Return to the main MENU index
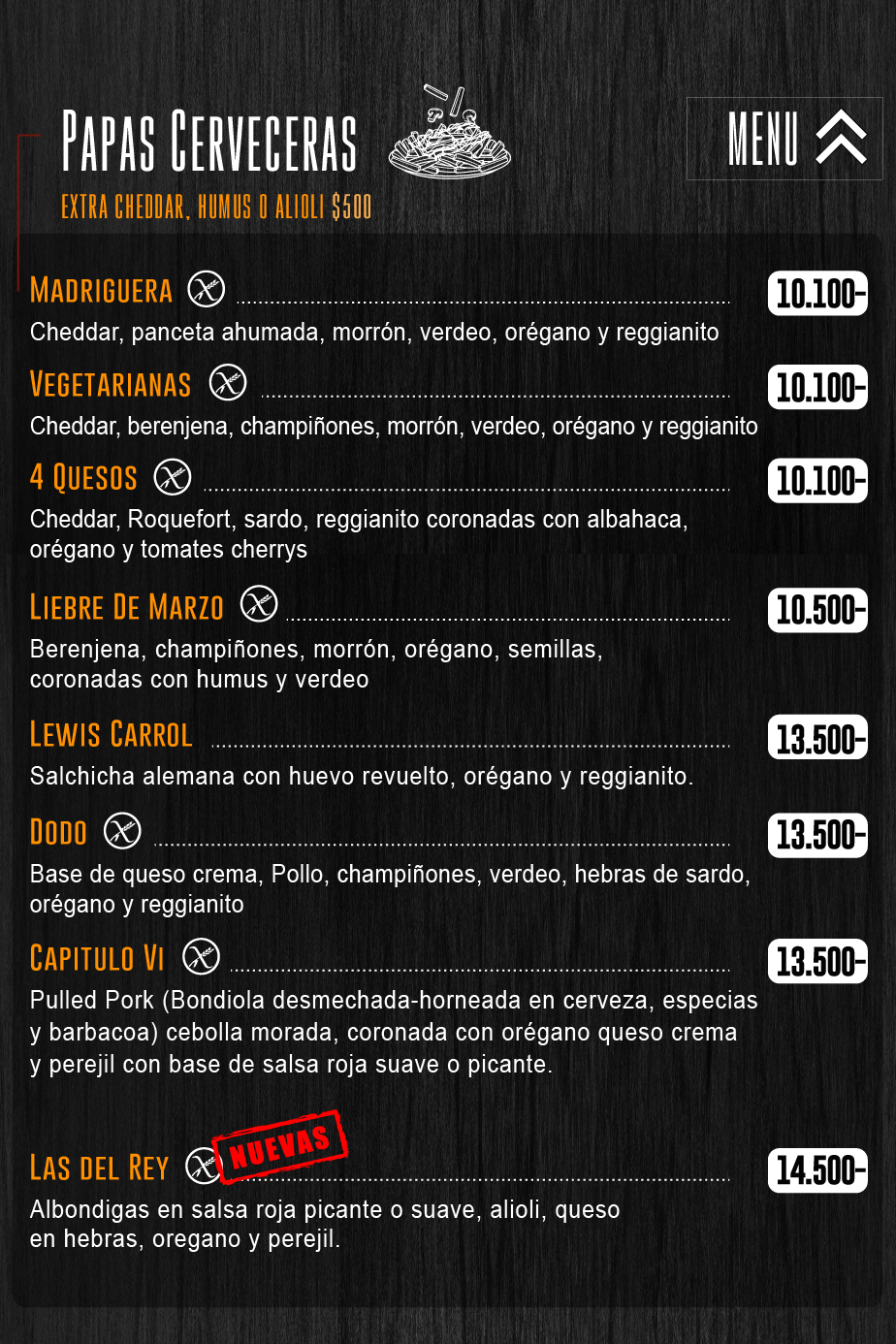This screenshot has height=1344, width=896. click(x=785, y=139)
